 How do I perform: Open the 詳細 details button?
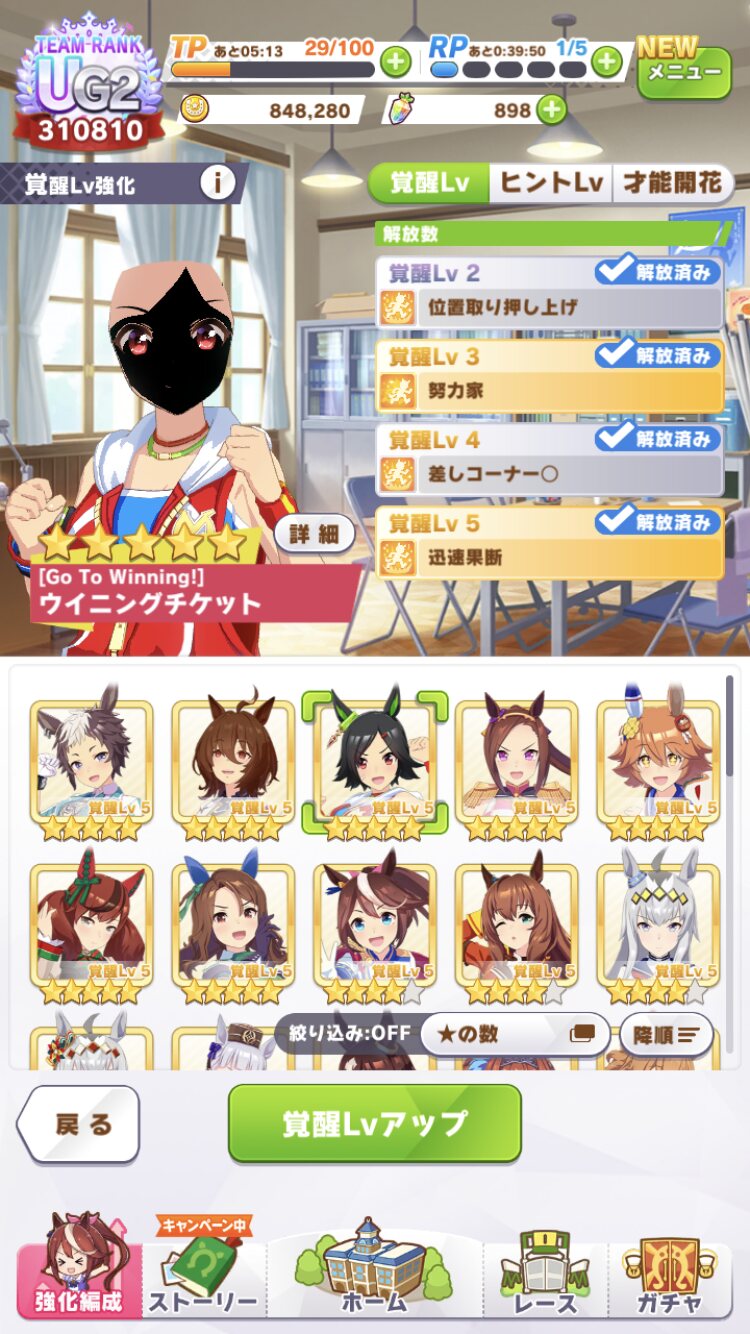coord(315,534)
